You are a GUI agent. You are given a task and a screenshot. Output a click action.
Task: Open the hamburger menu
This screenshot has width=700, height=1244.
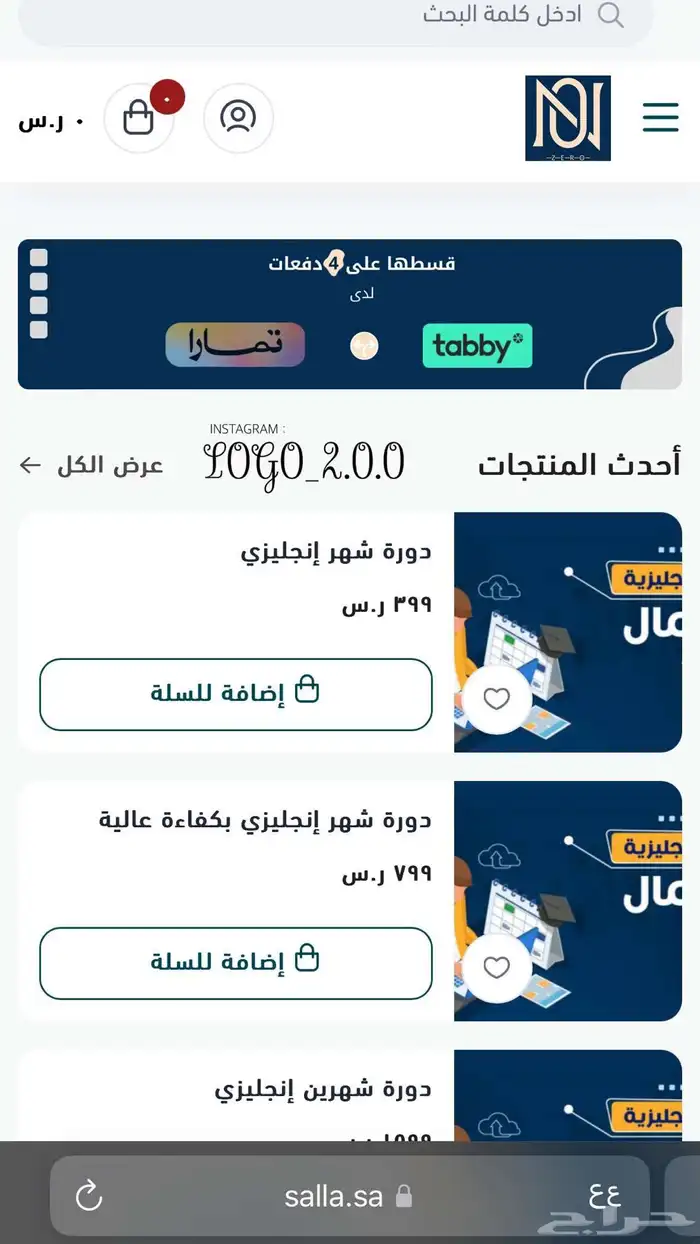coord(660,117)
